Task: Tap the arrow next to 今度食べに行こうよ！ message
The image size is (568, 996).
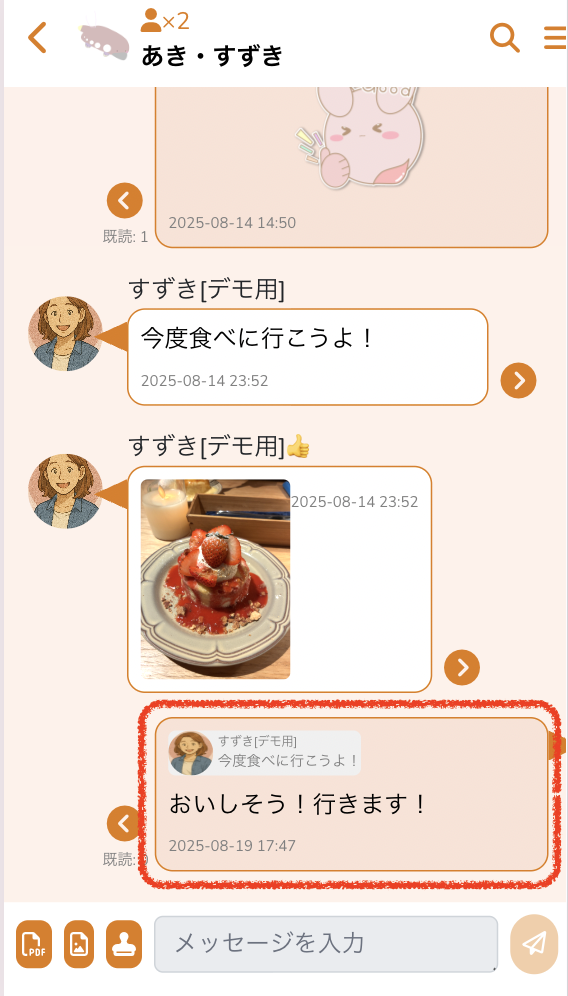Action: (518, 380)
